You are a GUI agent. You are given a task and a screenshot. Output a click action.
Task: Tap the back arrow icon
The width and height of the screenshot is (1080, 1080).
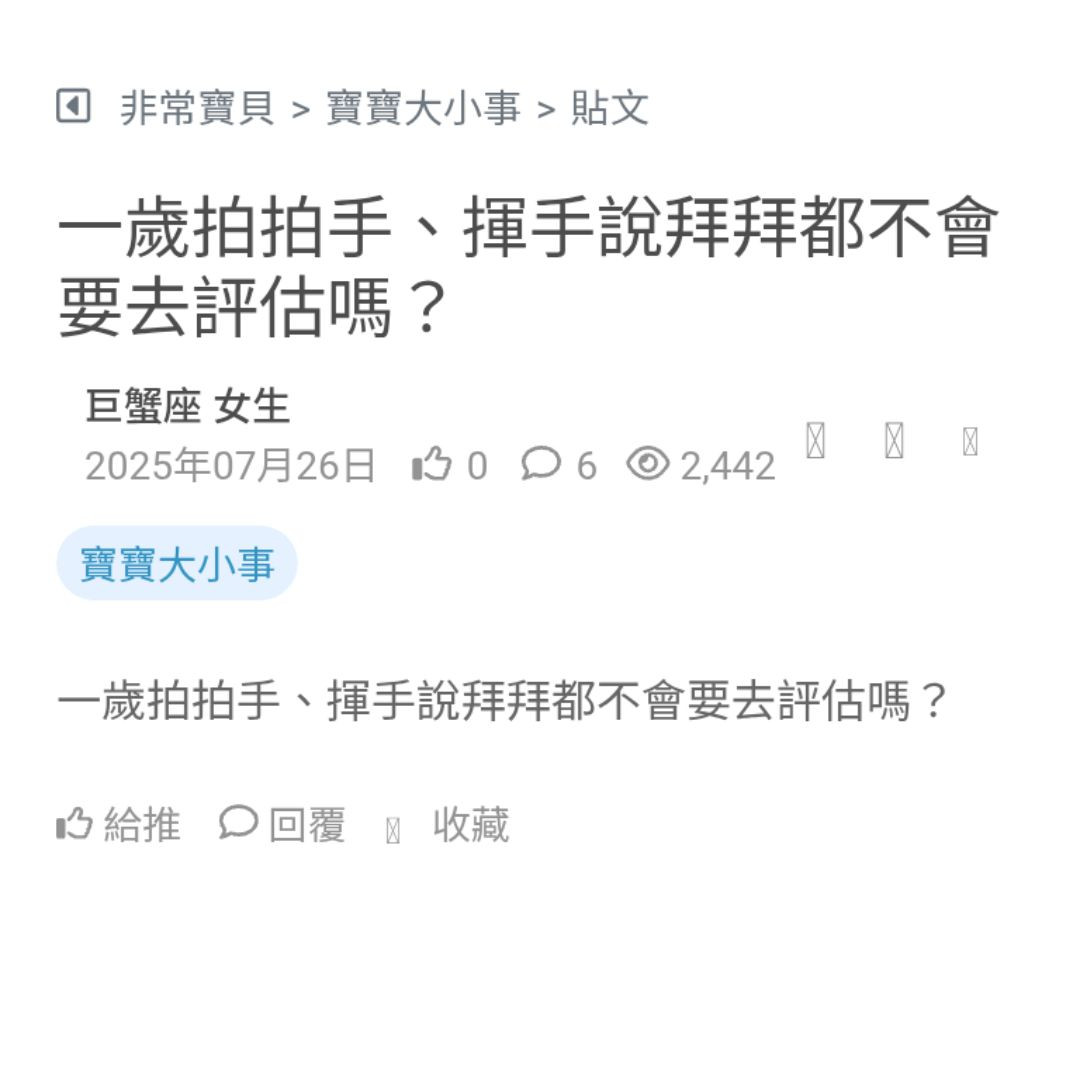point(73,106)
